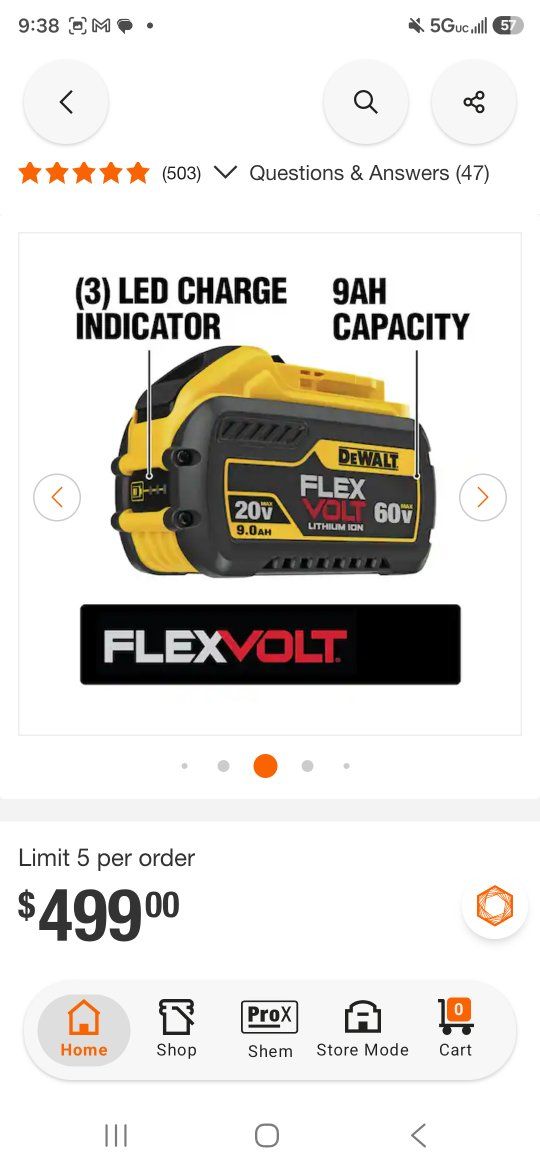Switch to the Shop tab
Viewport: 540px width, 1170px height.
[177, 1030]
